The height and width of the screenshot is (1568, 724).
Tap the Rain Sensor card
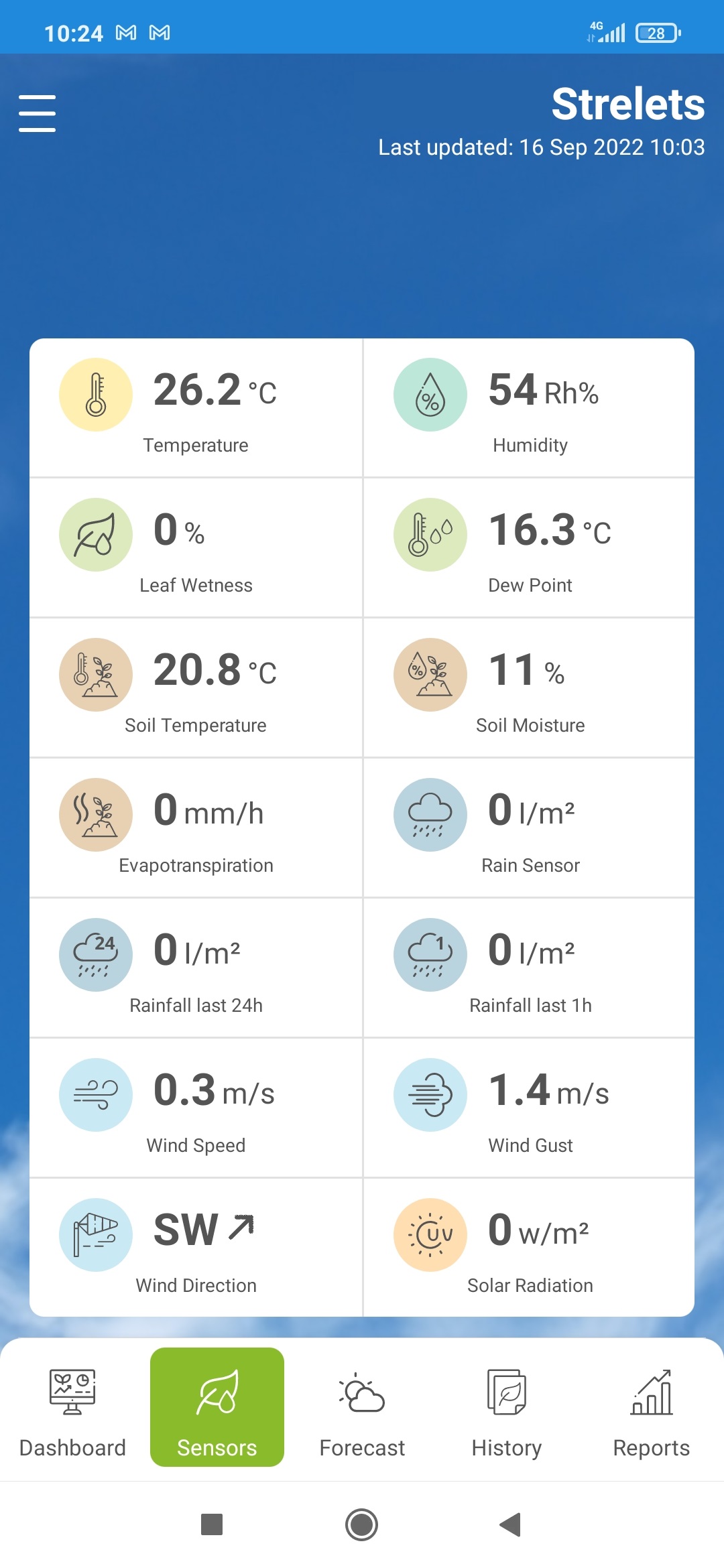(530, 828)
